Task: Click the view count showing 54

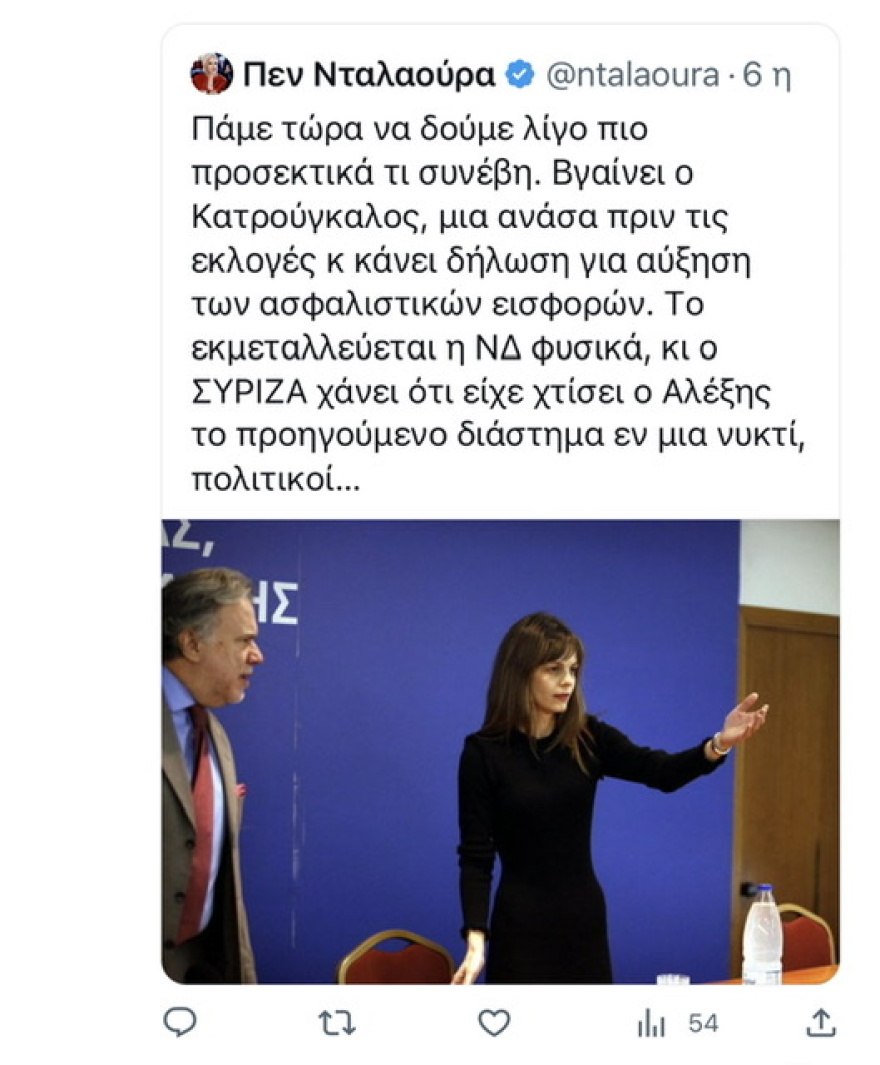Action: [x=703, y=1023]
